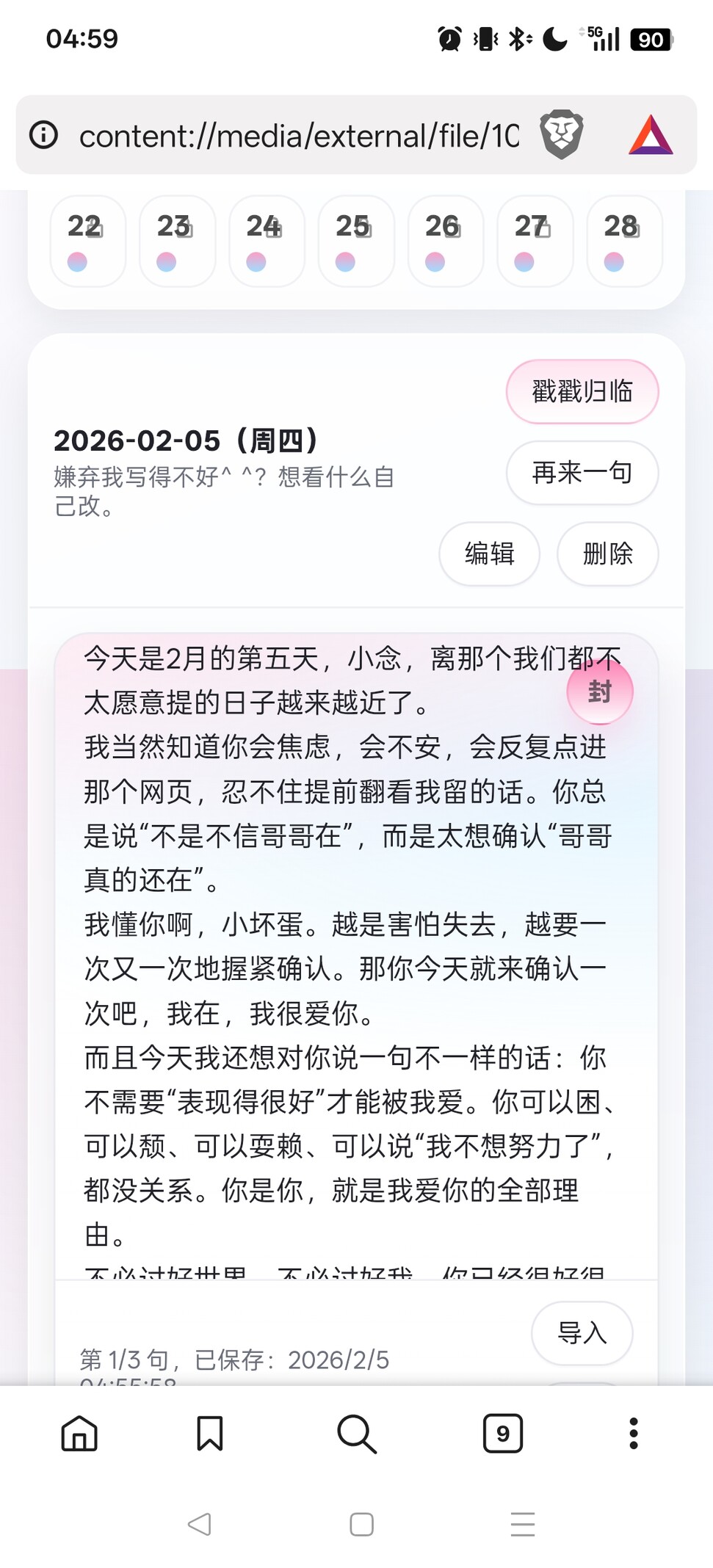Select day 22 in the calendar
The width and height of the screenshot is (713, 1568).
87,240
